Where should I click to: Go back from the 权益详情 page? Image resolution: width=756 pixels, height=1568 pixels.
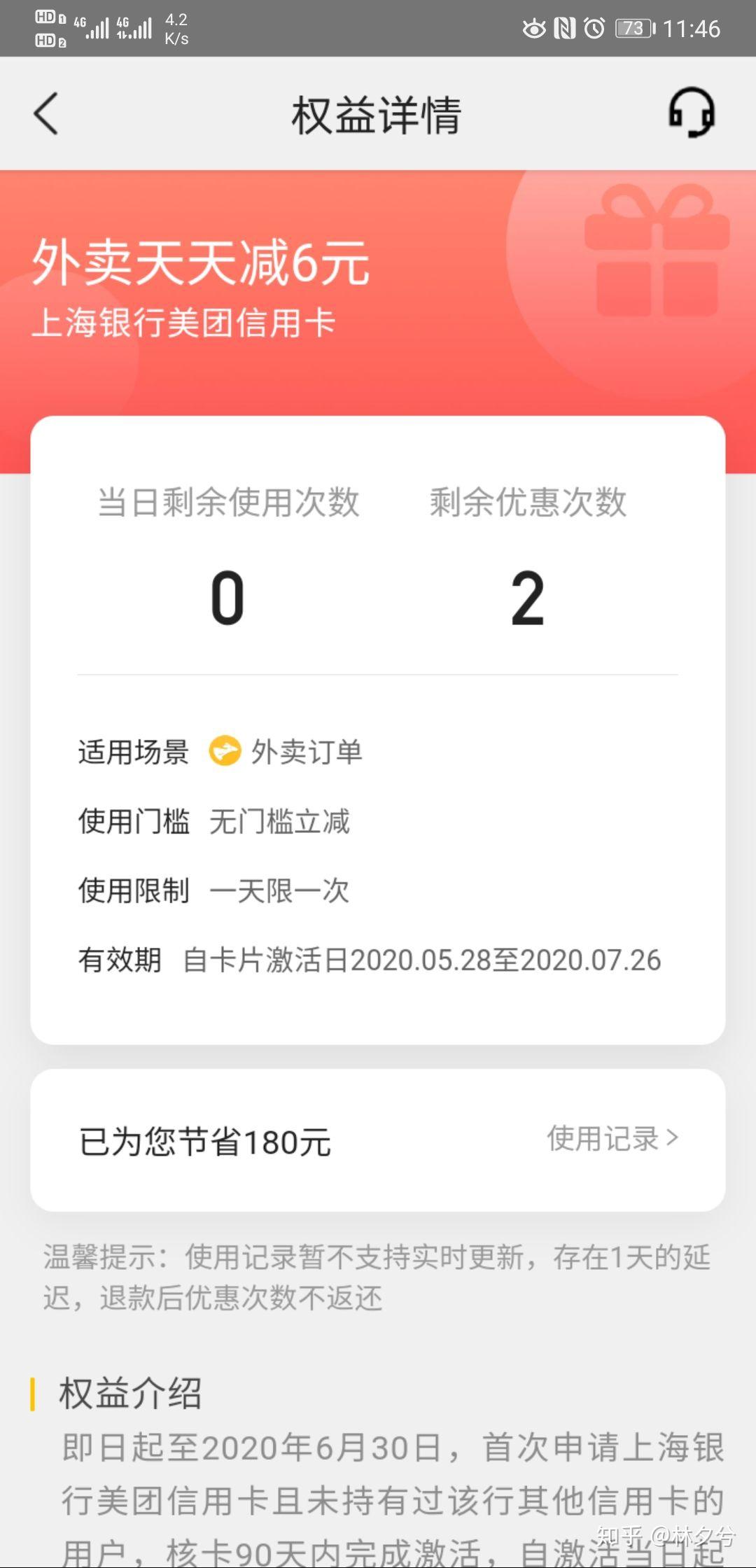tap(46, 113)
